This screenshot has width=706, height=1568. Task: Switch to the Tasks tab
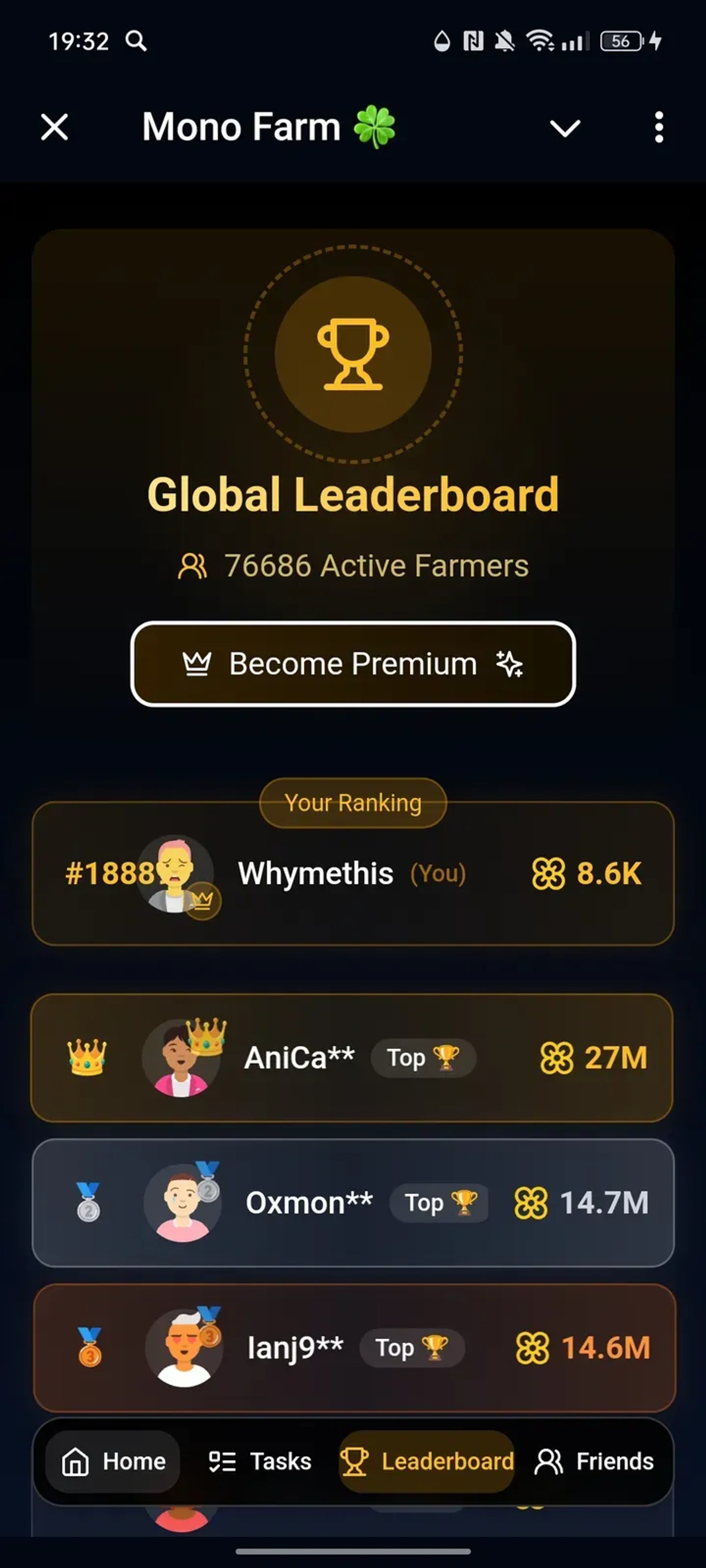point(260,1461)
